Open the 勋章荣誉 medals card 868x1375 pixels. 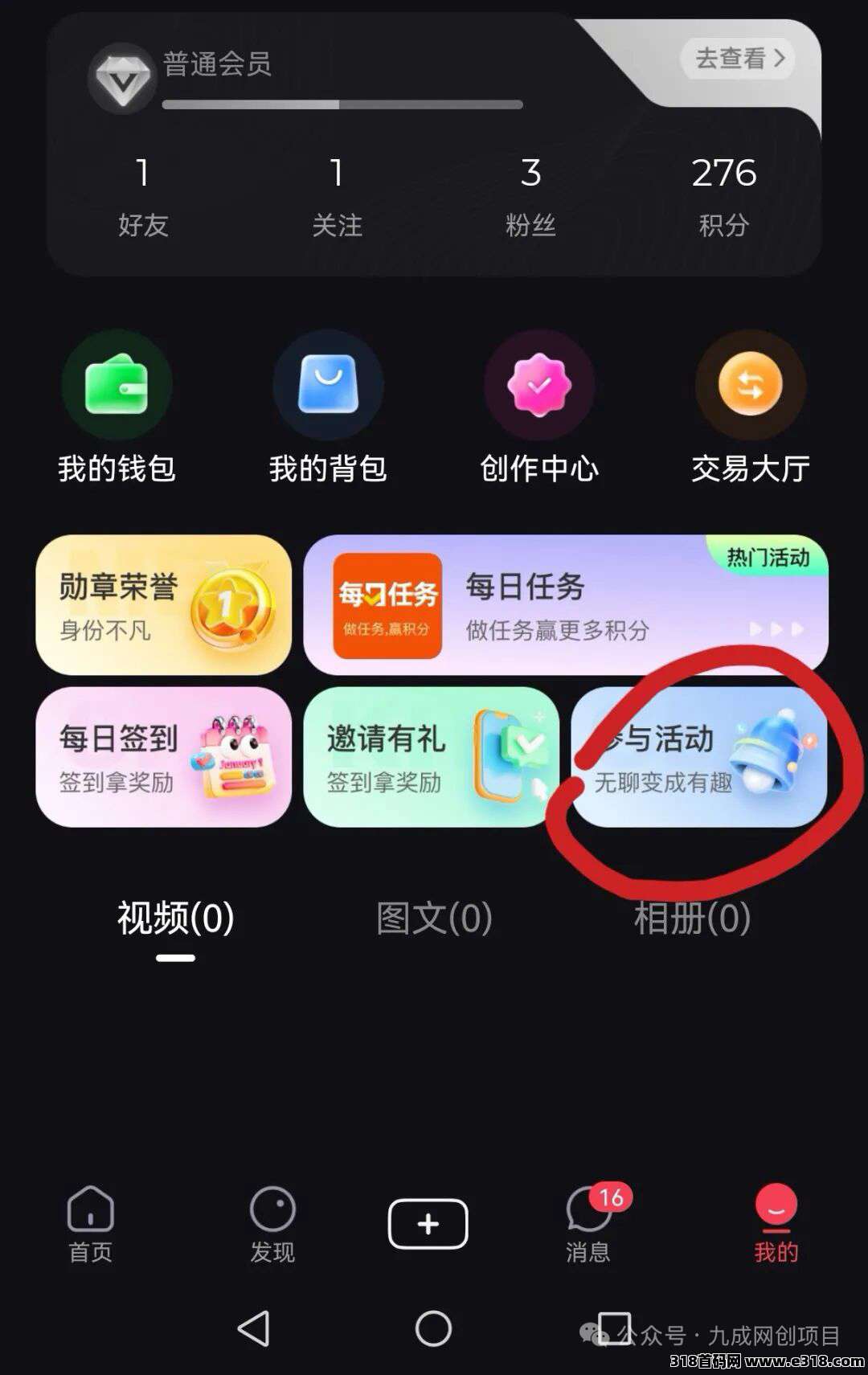165,604
